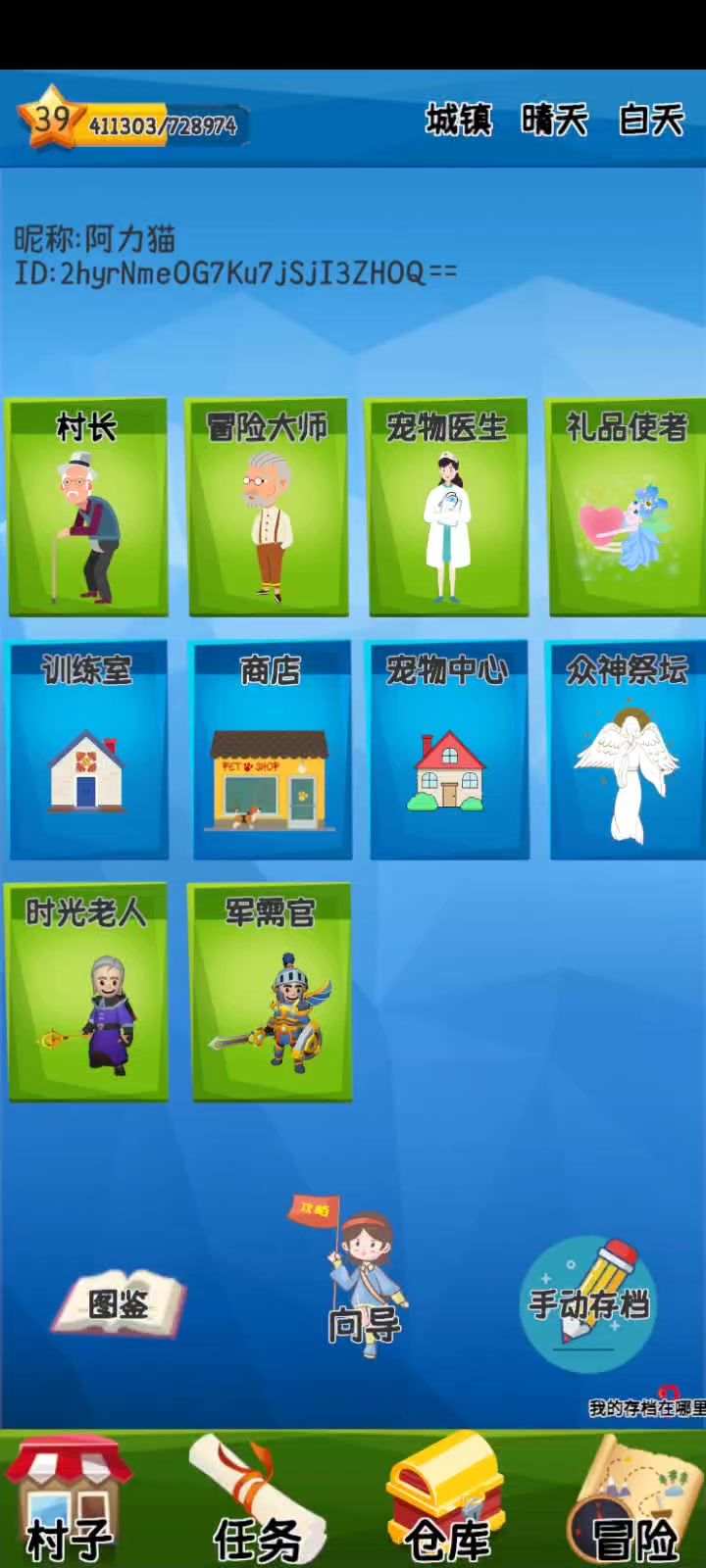Select the 礼品使者 gift messenger card
This screenshot has height=1568, width=706.
point(627,508)
